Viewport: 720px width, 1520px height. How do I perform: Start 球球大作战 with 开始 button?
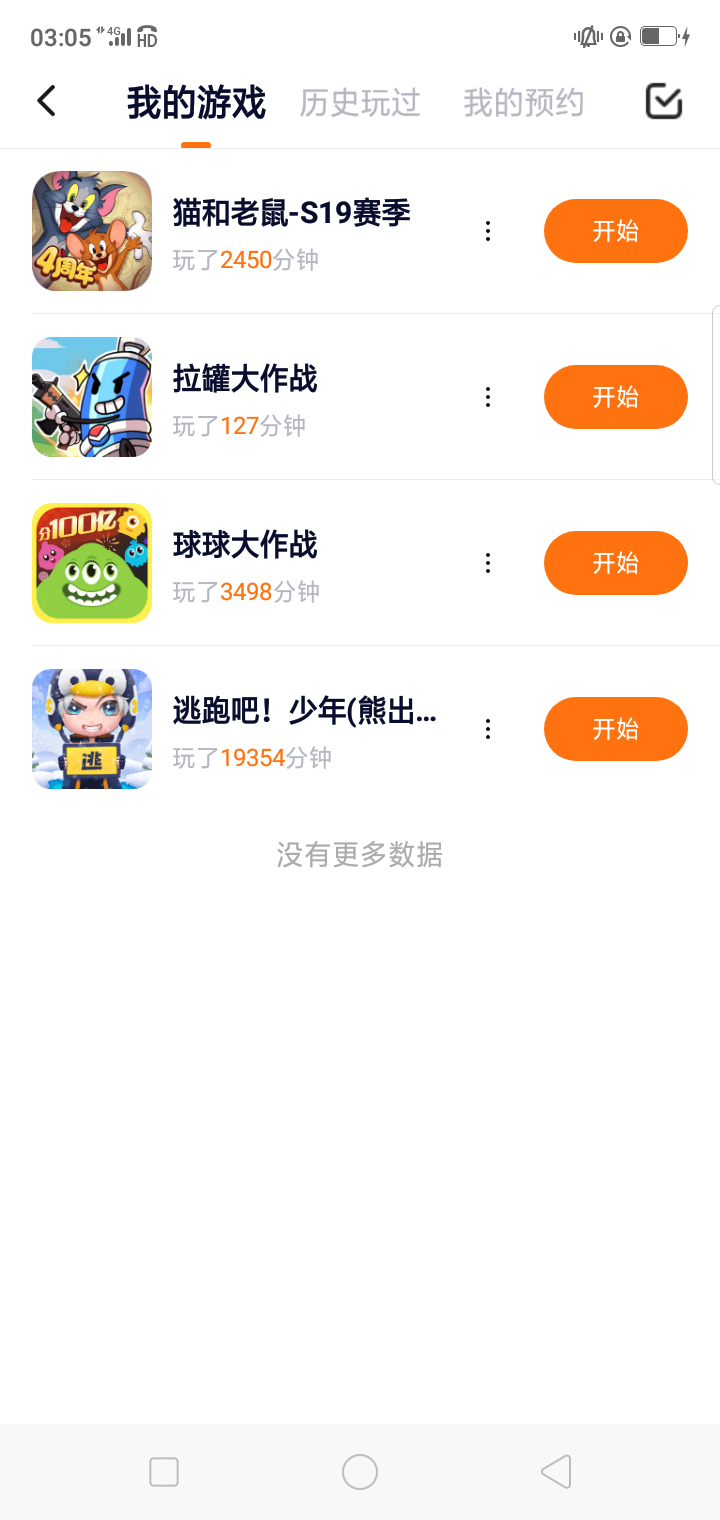click(615, 563)
